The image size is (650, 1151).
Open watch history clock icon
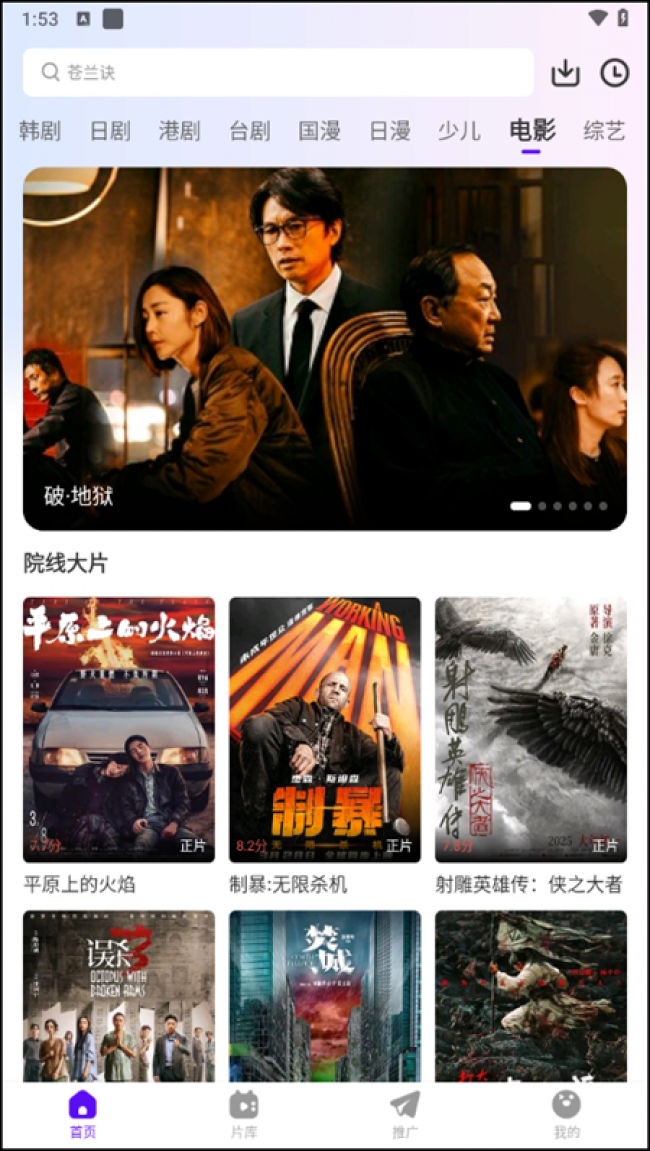click(x=614, y=73)
